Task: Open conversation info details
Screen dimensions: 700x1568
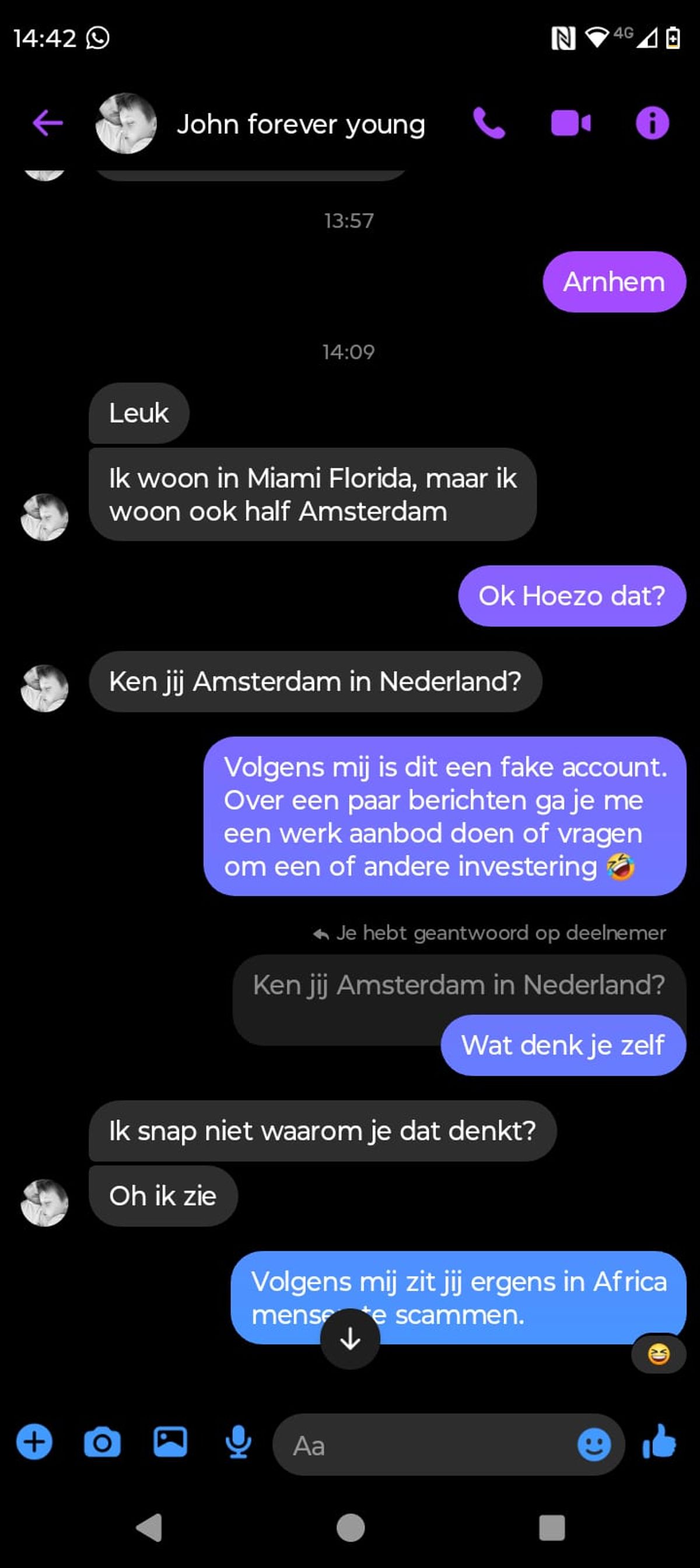Action: pyautogui.click(x=652, y=124)
